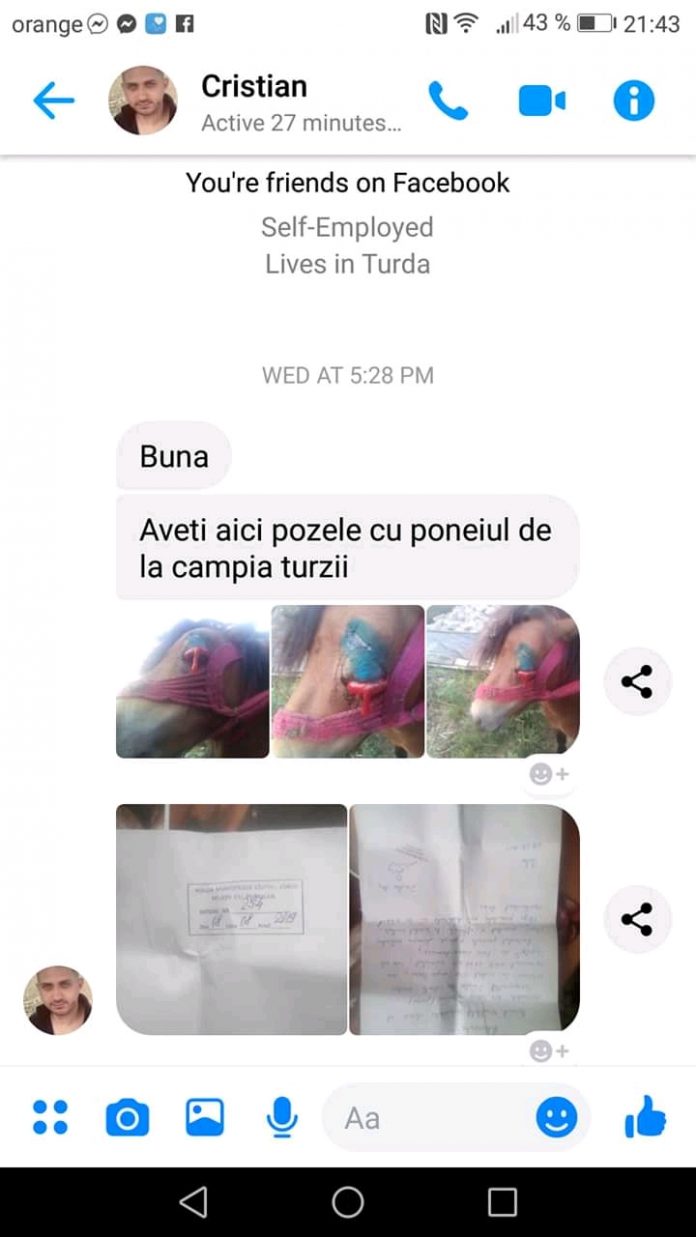Open the stamped document photo

(x=232, y=919)
